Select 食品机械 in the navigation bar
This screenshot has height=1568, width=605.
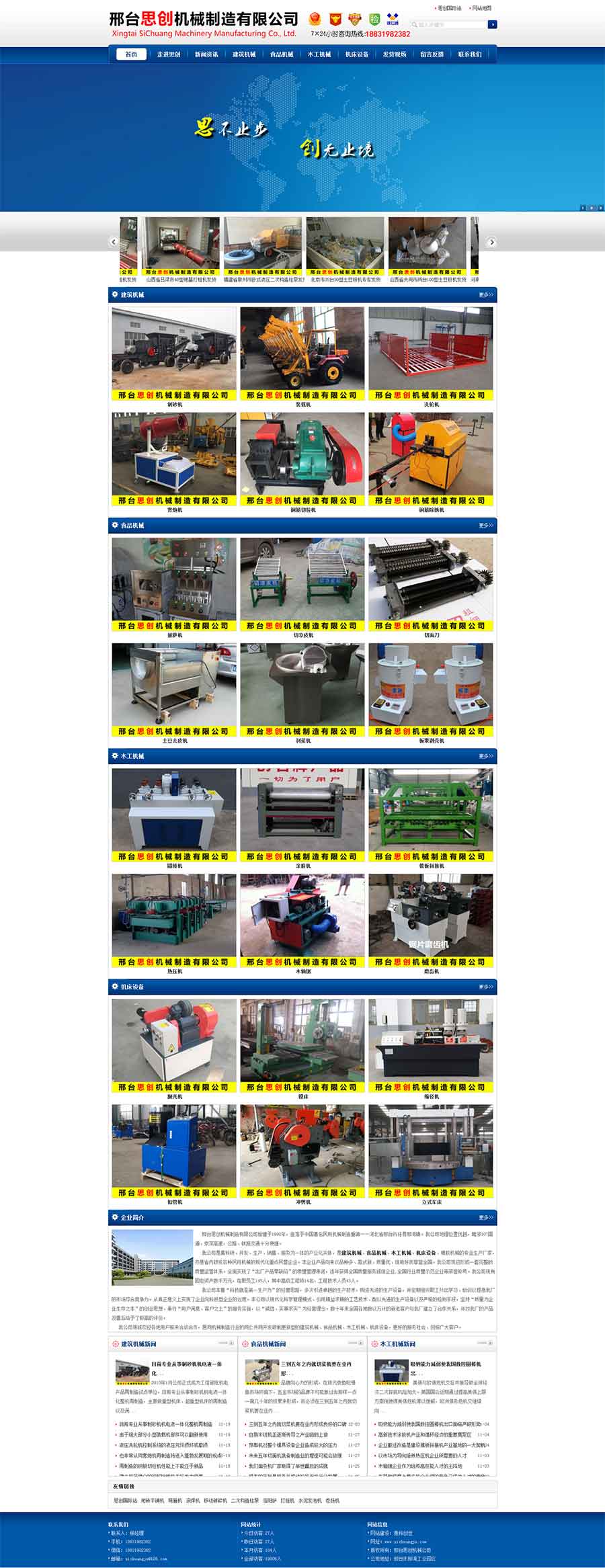(x=282, y=54)
